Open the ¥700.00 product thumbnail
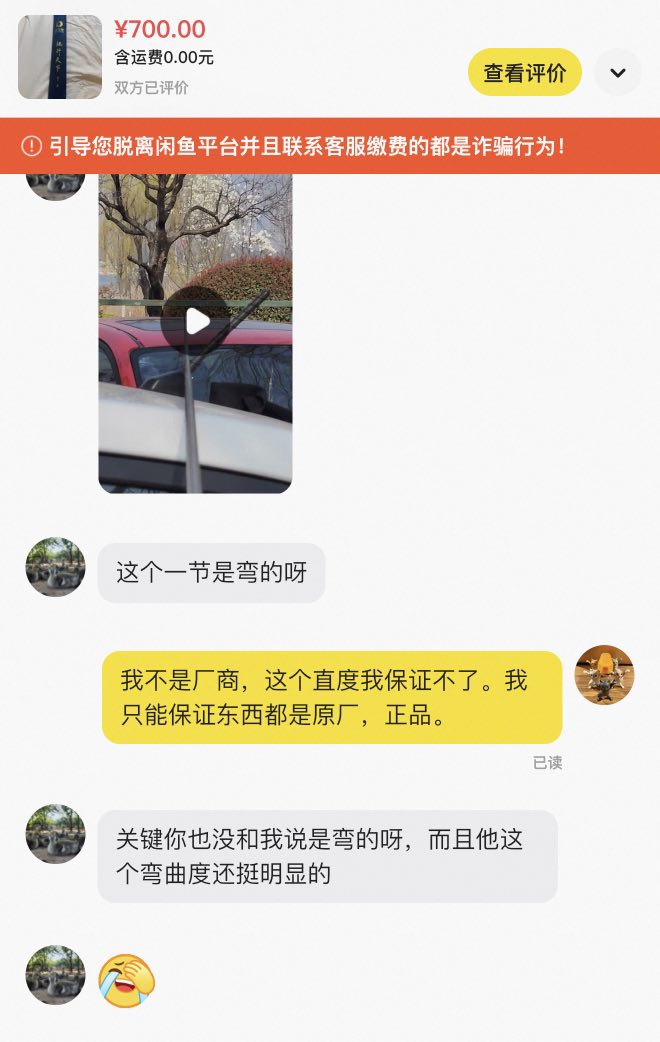 coord(59,57)
